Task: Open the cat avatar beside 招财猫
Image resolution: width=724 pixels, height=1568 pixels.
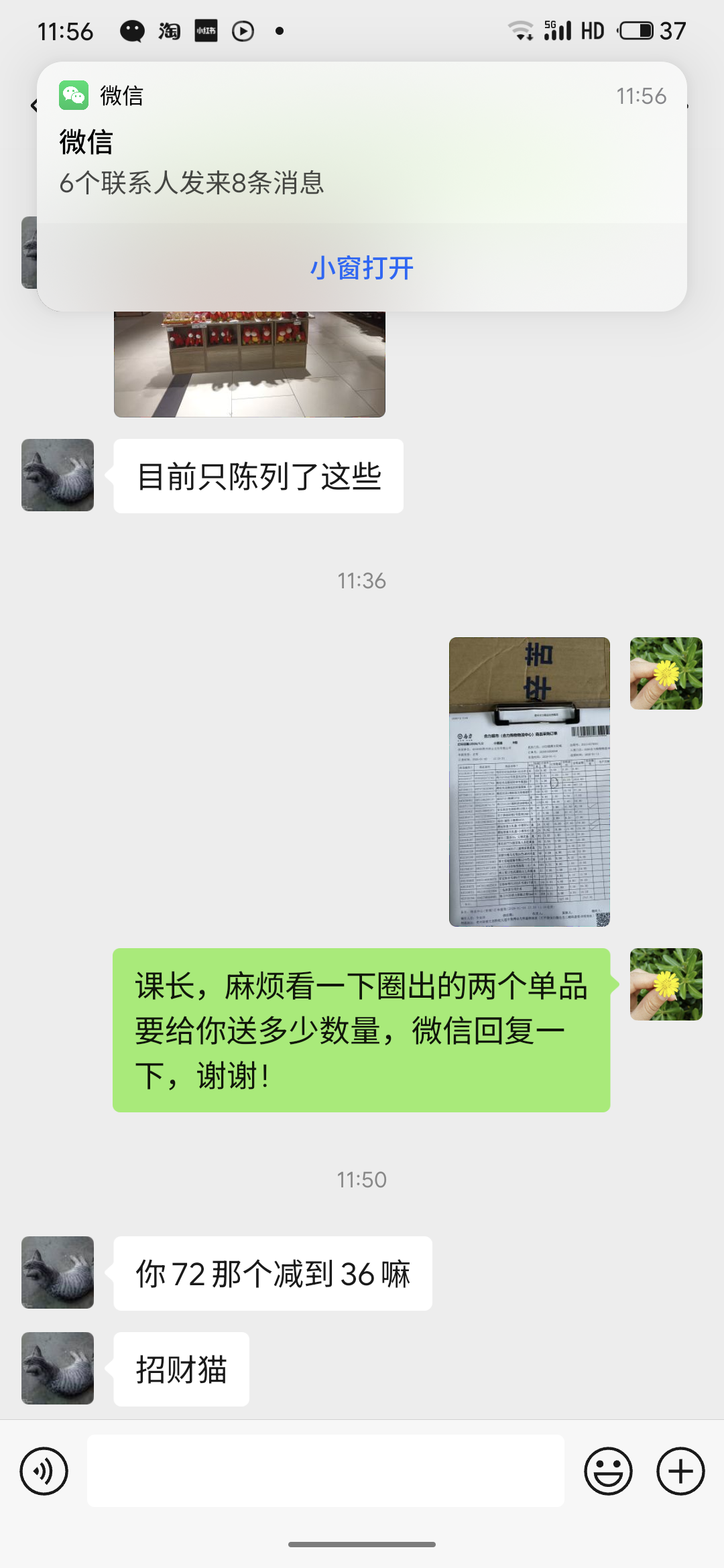Action: point(58,1368)
